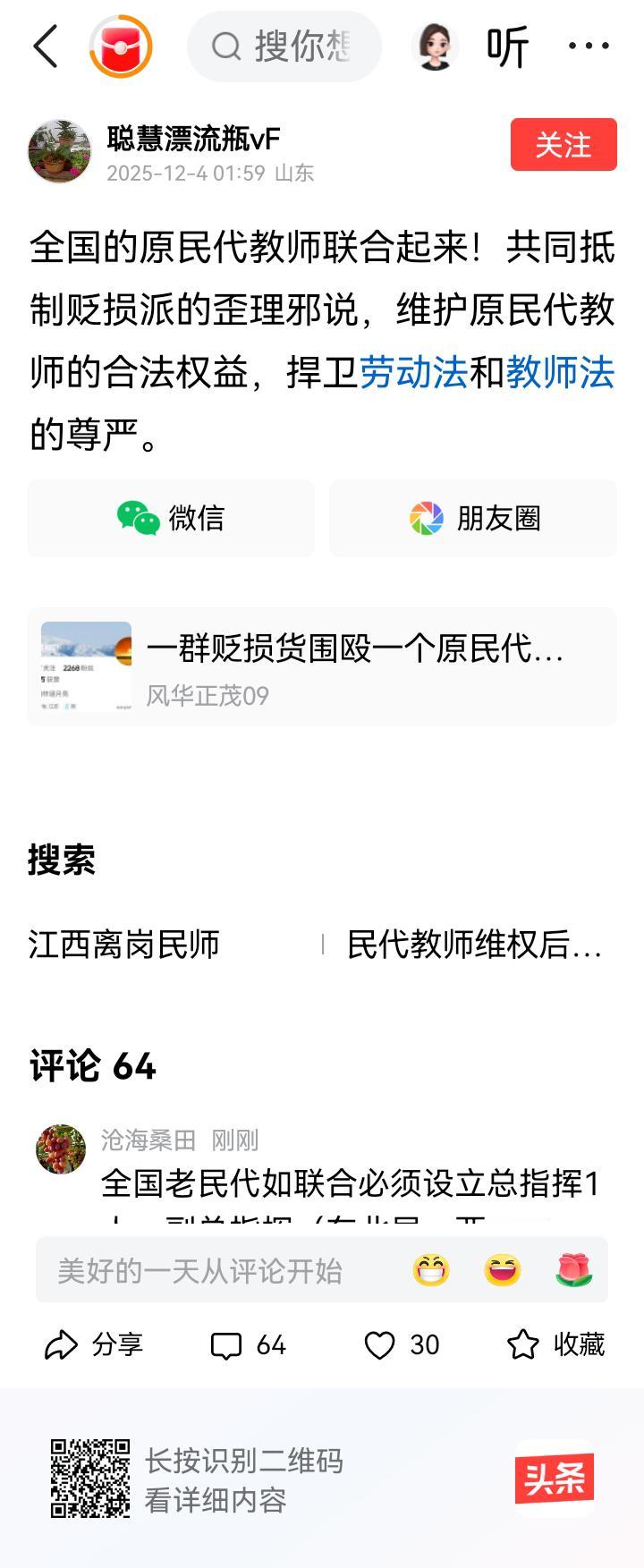Follow the author via 关注 button
This screenshot has height=1568, width=644.
tap(563, 146)
